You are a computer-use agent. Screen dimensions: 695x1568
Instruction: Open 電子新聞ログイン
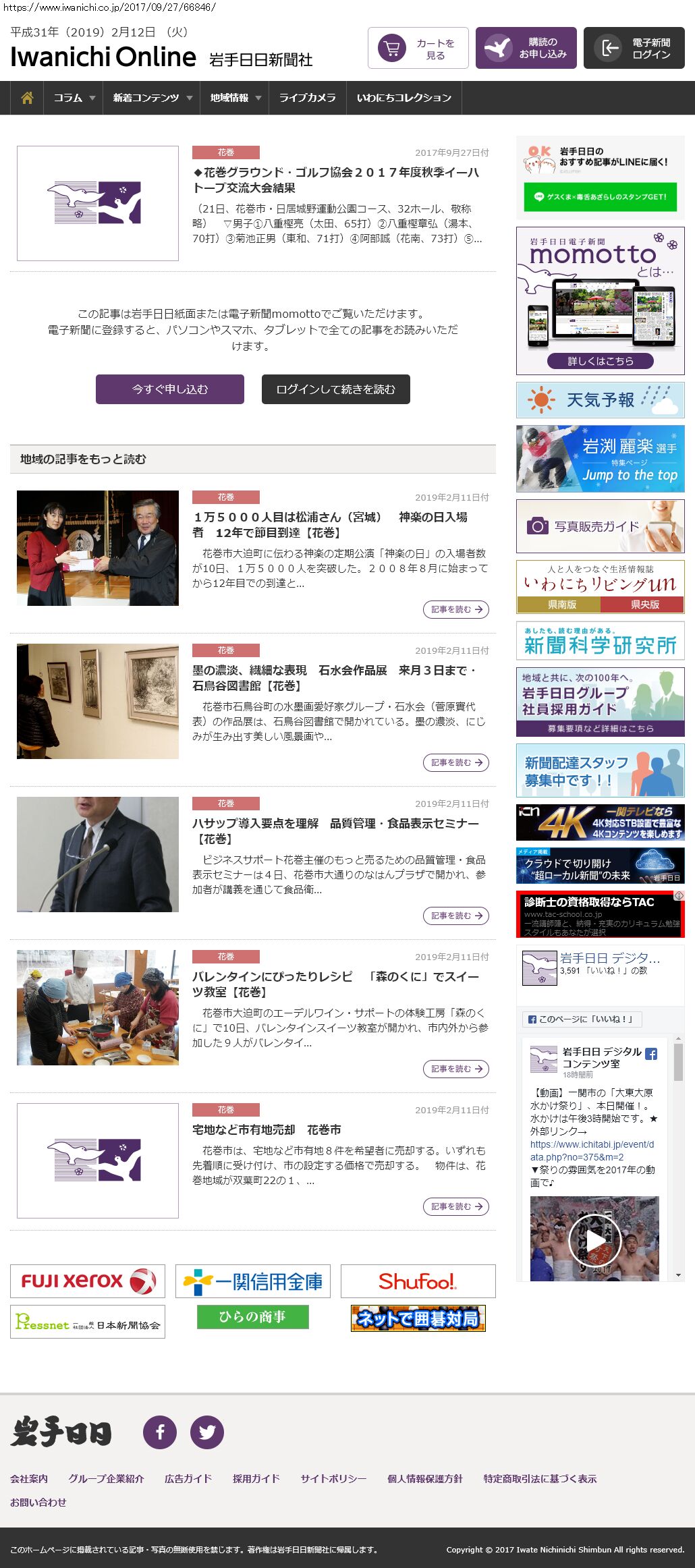pyautogui.click(x=634, y=49)
